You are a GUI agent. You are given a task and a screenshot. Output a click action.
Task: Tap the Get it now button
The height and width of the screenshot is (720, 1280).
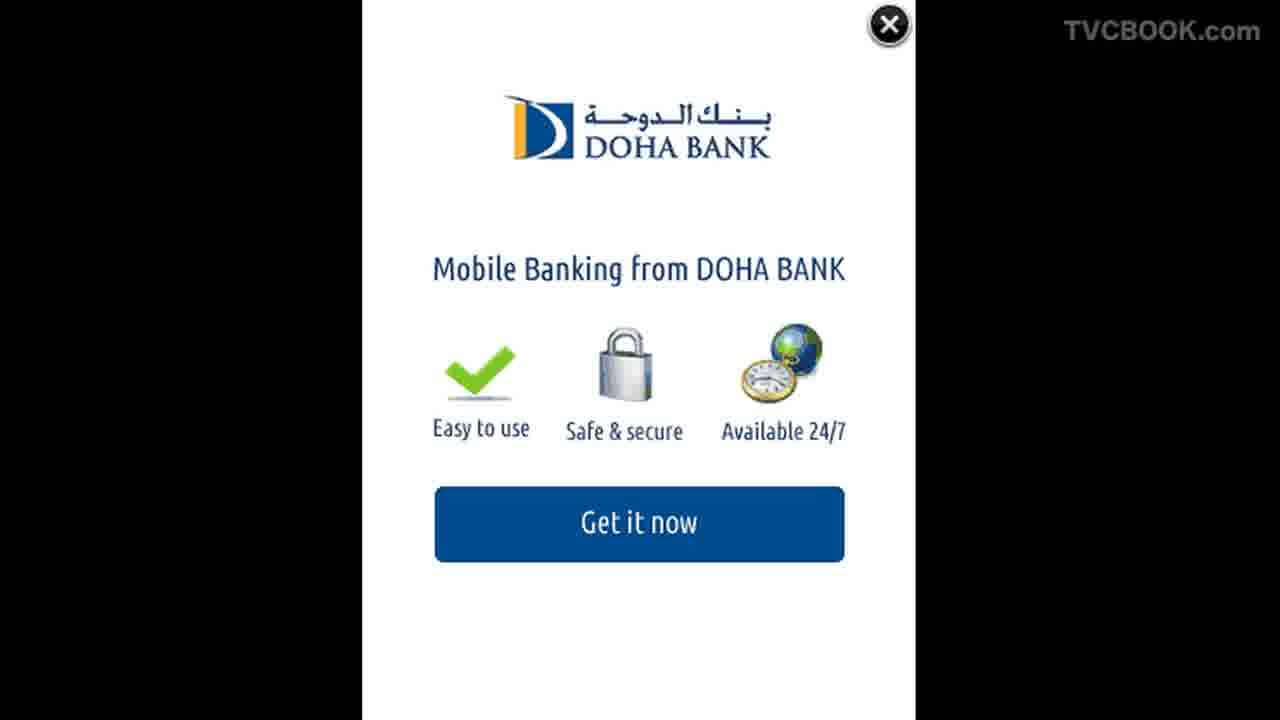tap(639, 524)
